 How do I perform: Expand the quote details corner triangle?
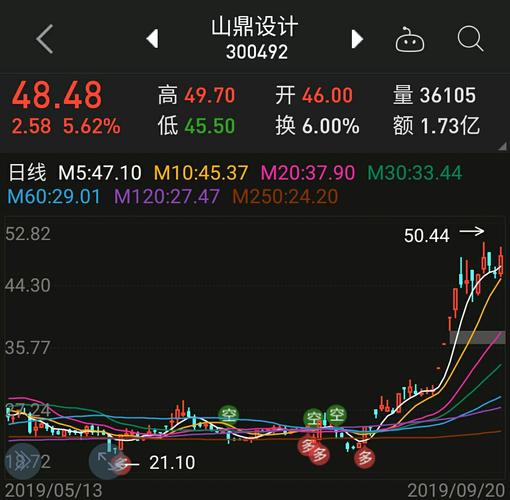502,146
